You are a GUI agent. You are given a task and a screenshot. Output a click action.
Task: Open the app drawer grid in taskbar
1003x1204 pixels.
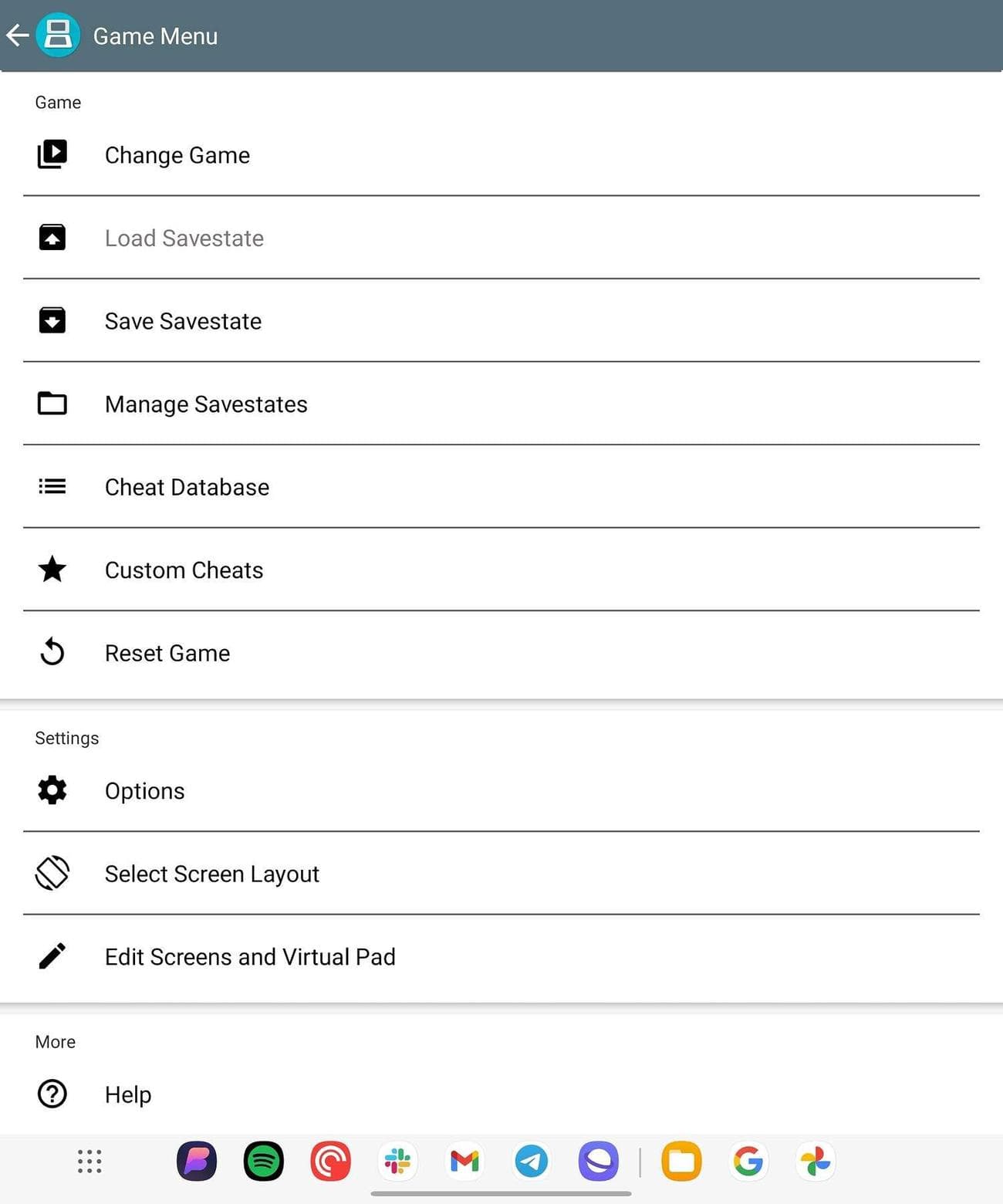click(89, 1162)
